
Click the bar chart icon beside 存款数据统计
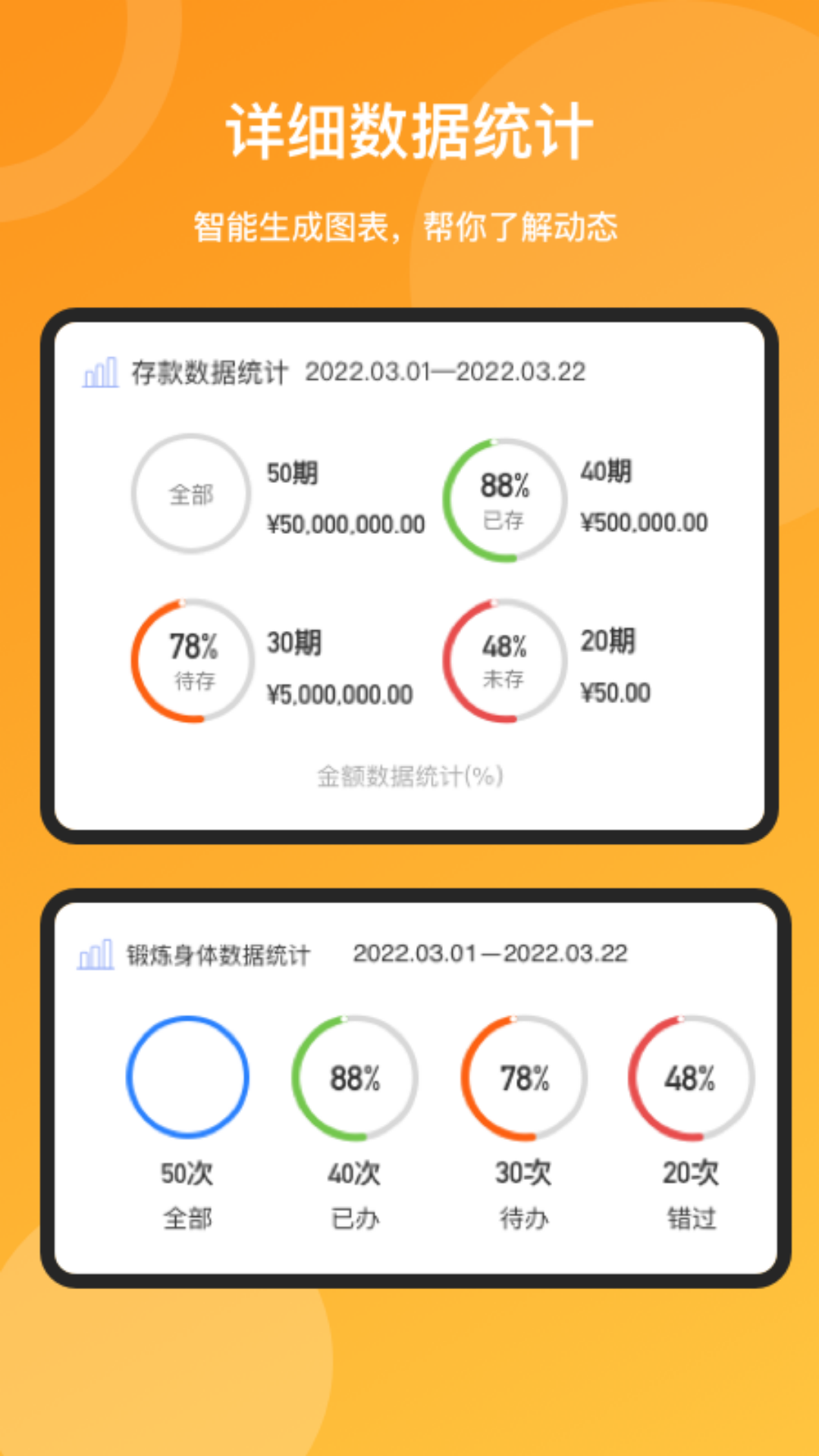click(101, 372)
